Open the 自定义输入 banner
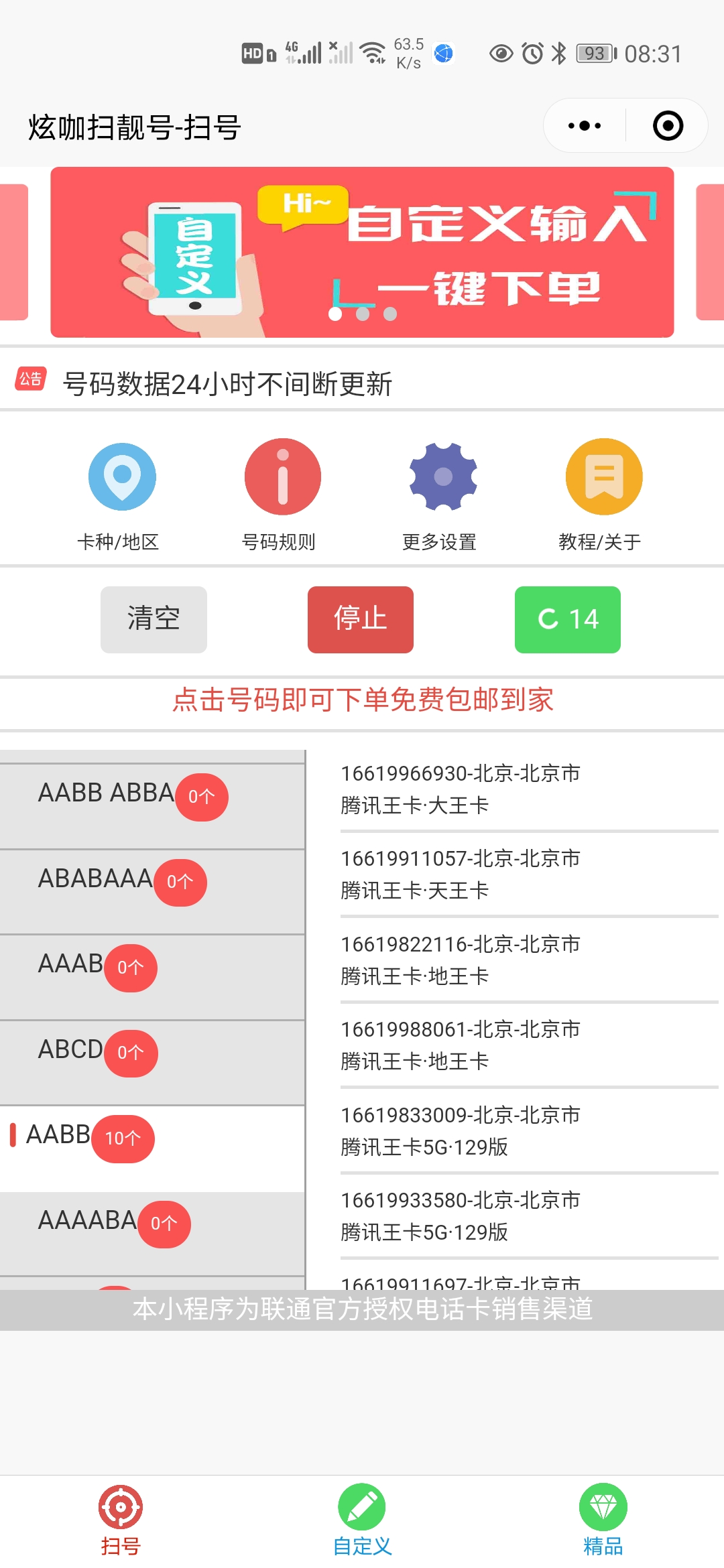 [x=362, y=252]
